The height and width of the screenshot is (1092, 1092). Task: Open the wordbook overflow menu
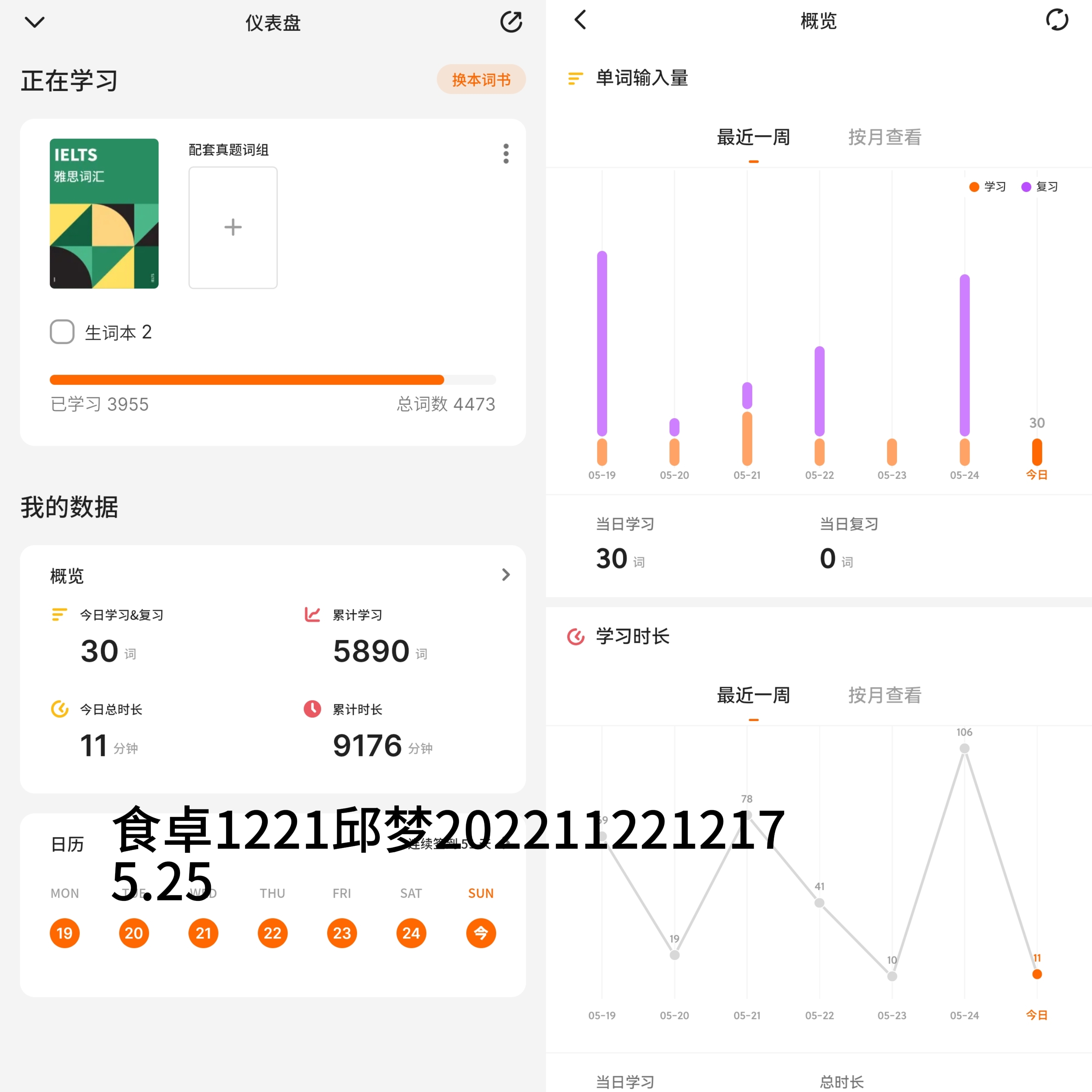506,153
